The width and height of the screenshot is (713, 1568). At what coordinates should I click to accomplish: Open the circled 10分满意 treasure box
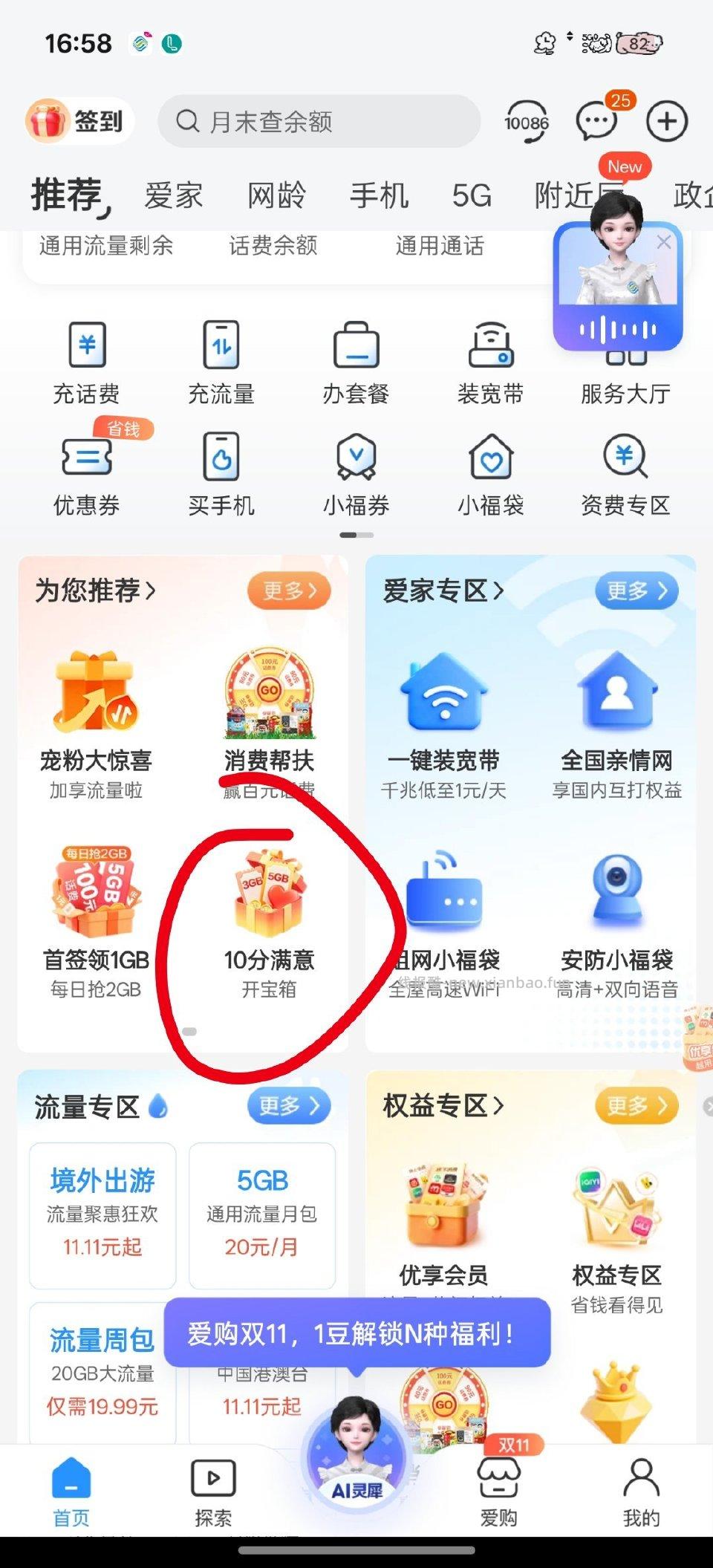tap(267, 921)
